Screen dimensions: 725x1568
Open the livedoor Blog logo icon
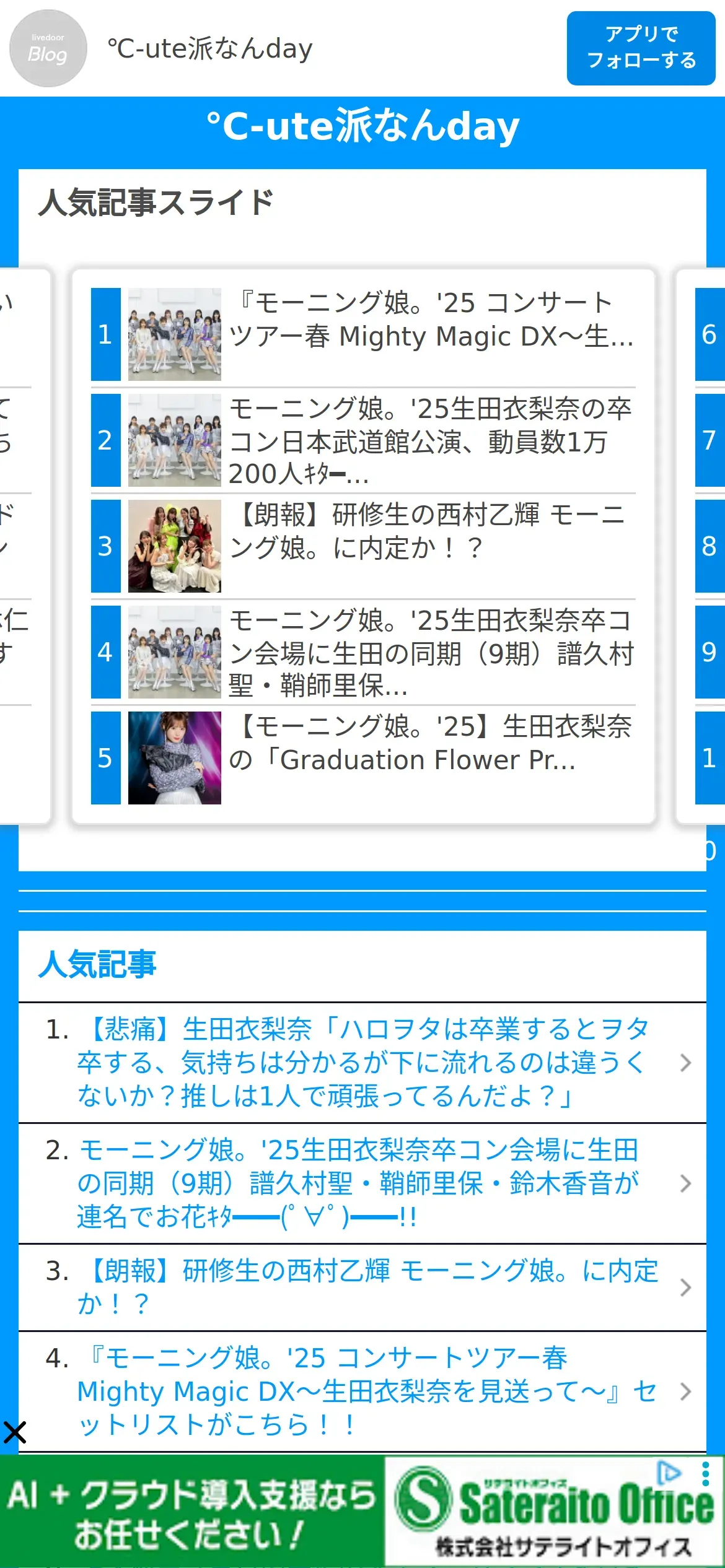coord(48,48)
